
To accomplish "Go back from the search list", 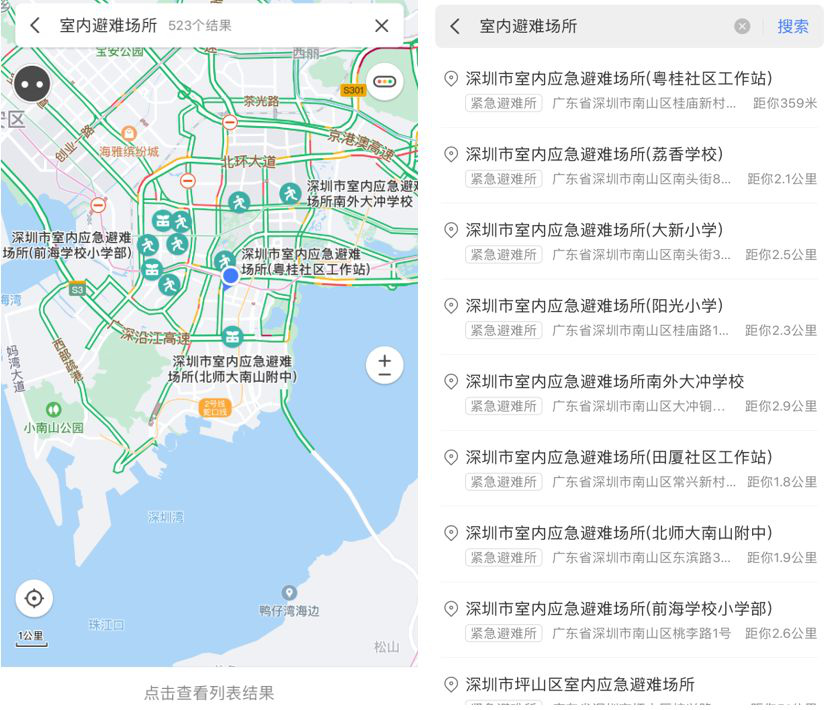I will pyautogui.click(x=456, y=27).
